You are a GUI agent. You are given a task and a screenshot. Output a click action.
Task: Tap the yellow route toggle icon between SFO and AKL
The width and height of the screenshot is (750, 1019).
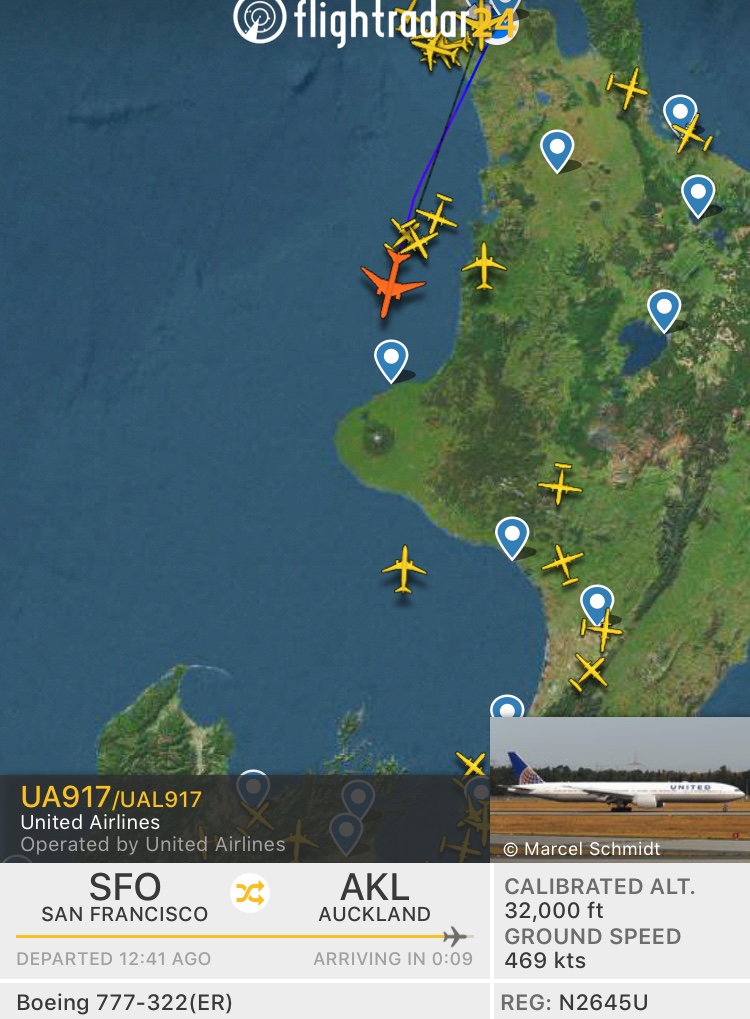pos(249,893)
